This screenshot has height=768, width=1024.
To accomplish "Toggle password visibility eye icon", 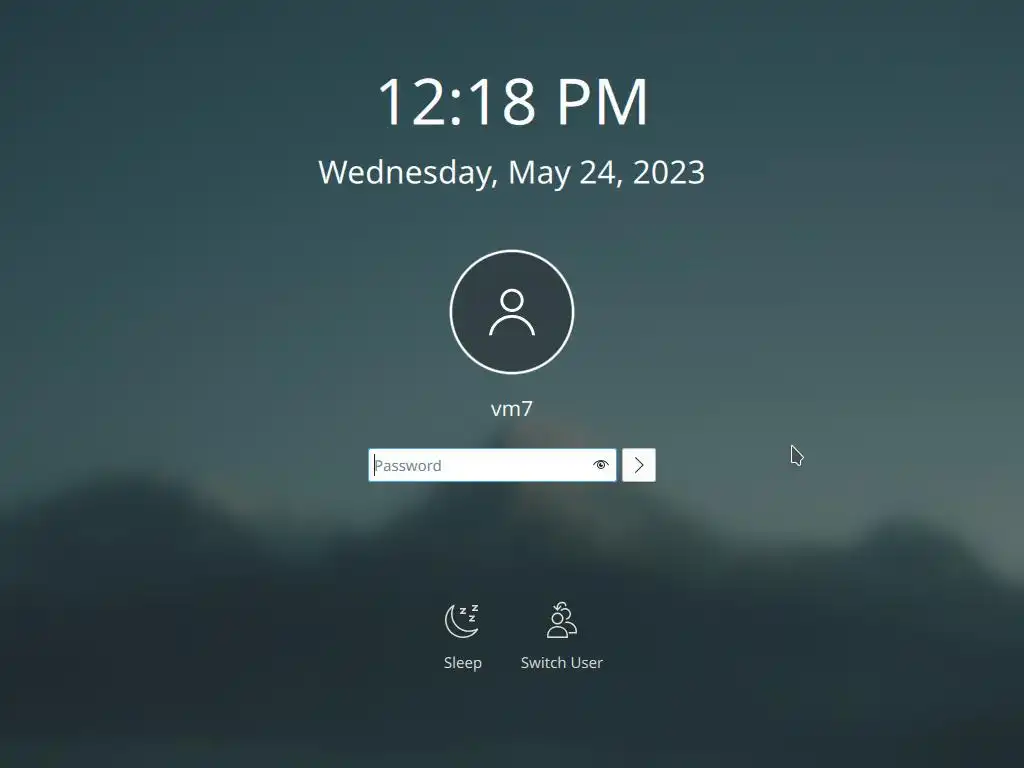I will [x=601, y=465].
